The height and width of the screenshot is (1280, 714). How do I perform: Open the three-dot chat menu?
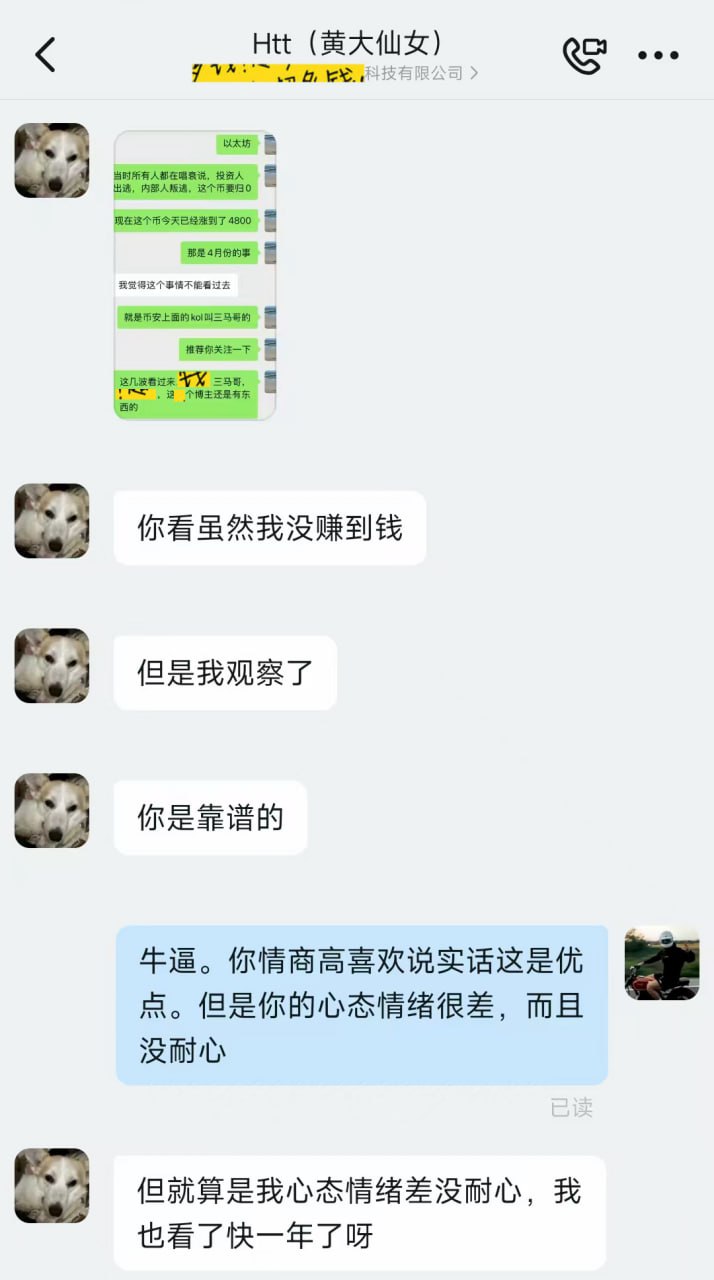point(658,56)
